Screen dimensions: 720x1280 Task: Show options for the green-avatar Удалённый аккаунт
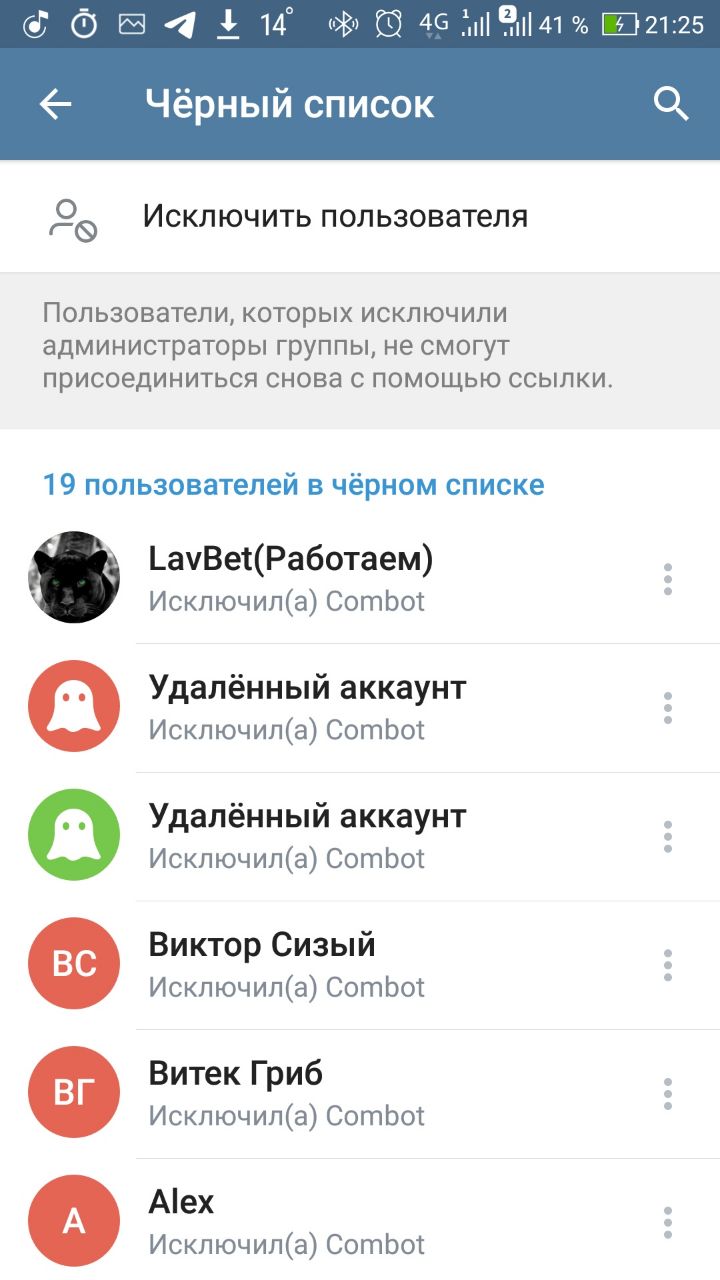pos(668,837)
